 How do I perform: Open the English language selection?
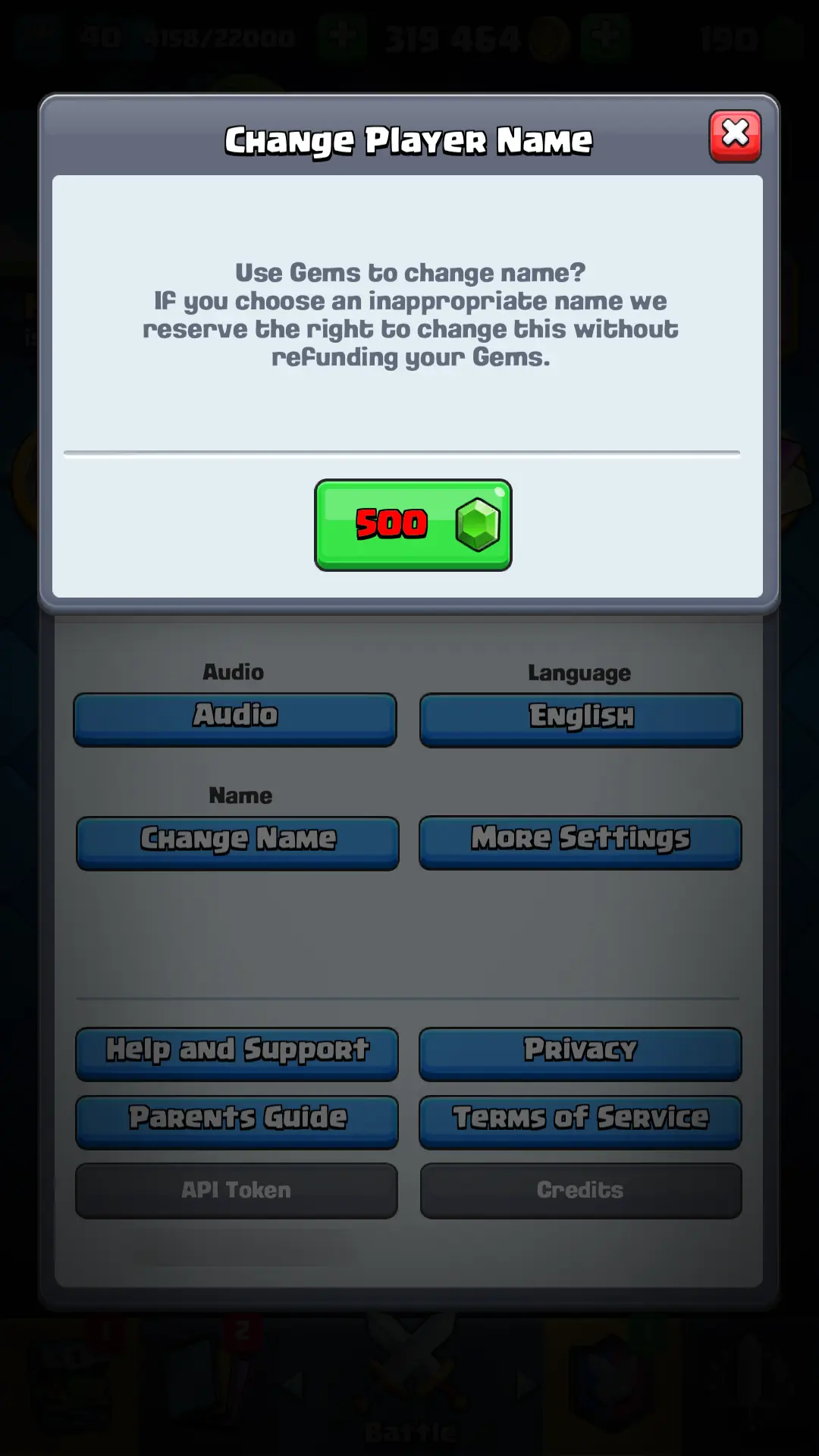[581, 719]
